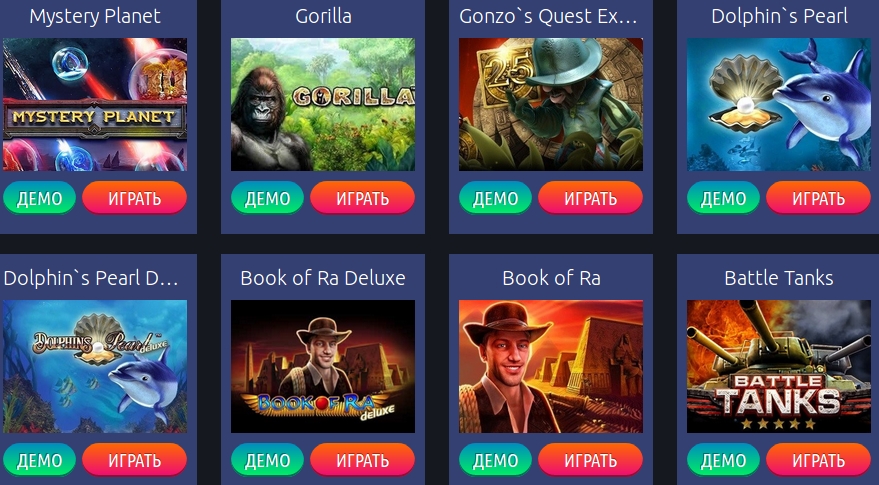879x485 pixels.
Task: Launch the demo of Mystery Planet
Action: pos(39,198)
